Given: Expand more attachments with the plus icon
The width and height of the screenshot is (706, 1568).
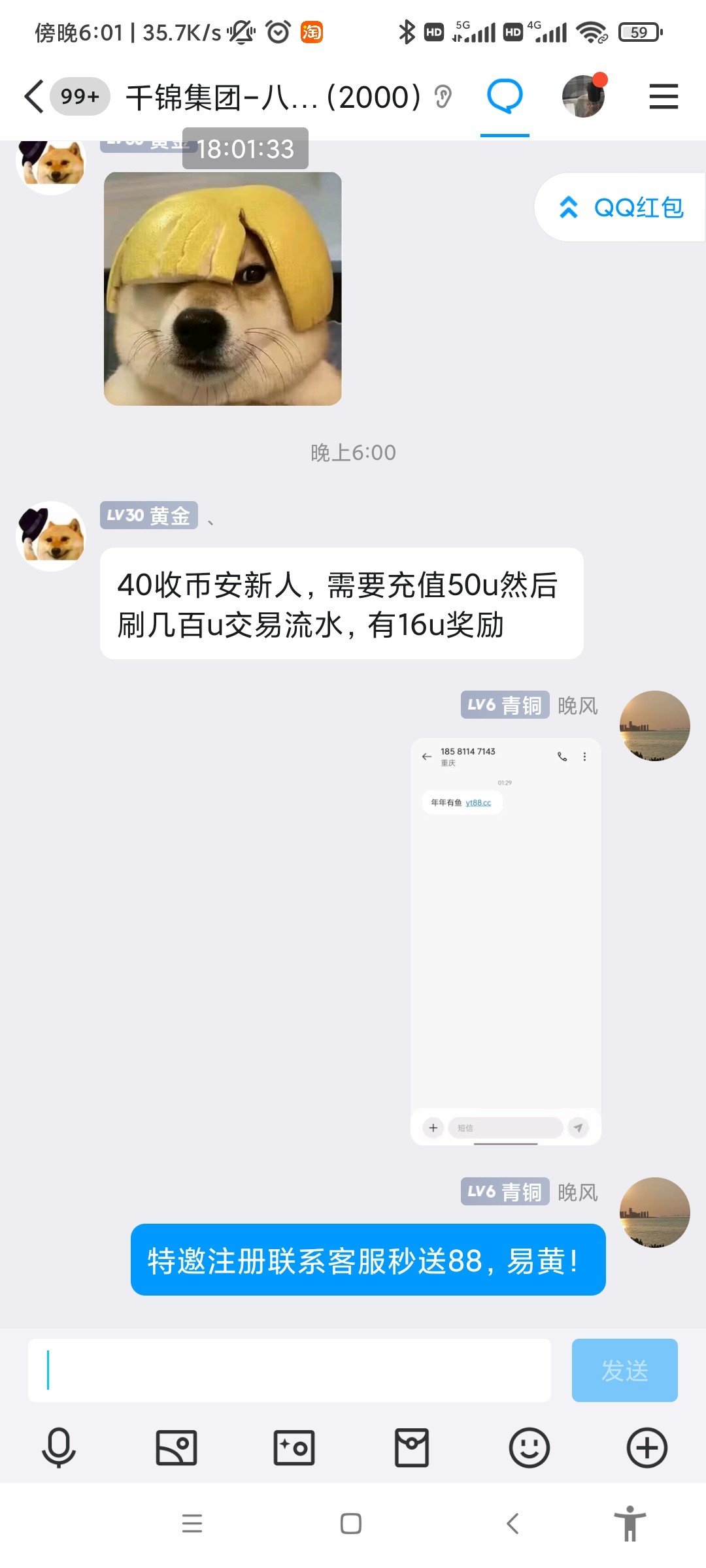Looking at the screenshot, I should (x=646, y=1448).
